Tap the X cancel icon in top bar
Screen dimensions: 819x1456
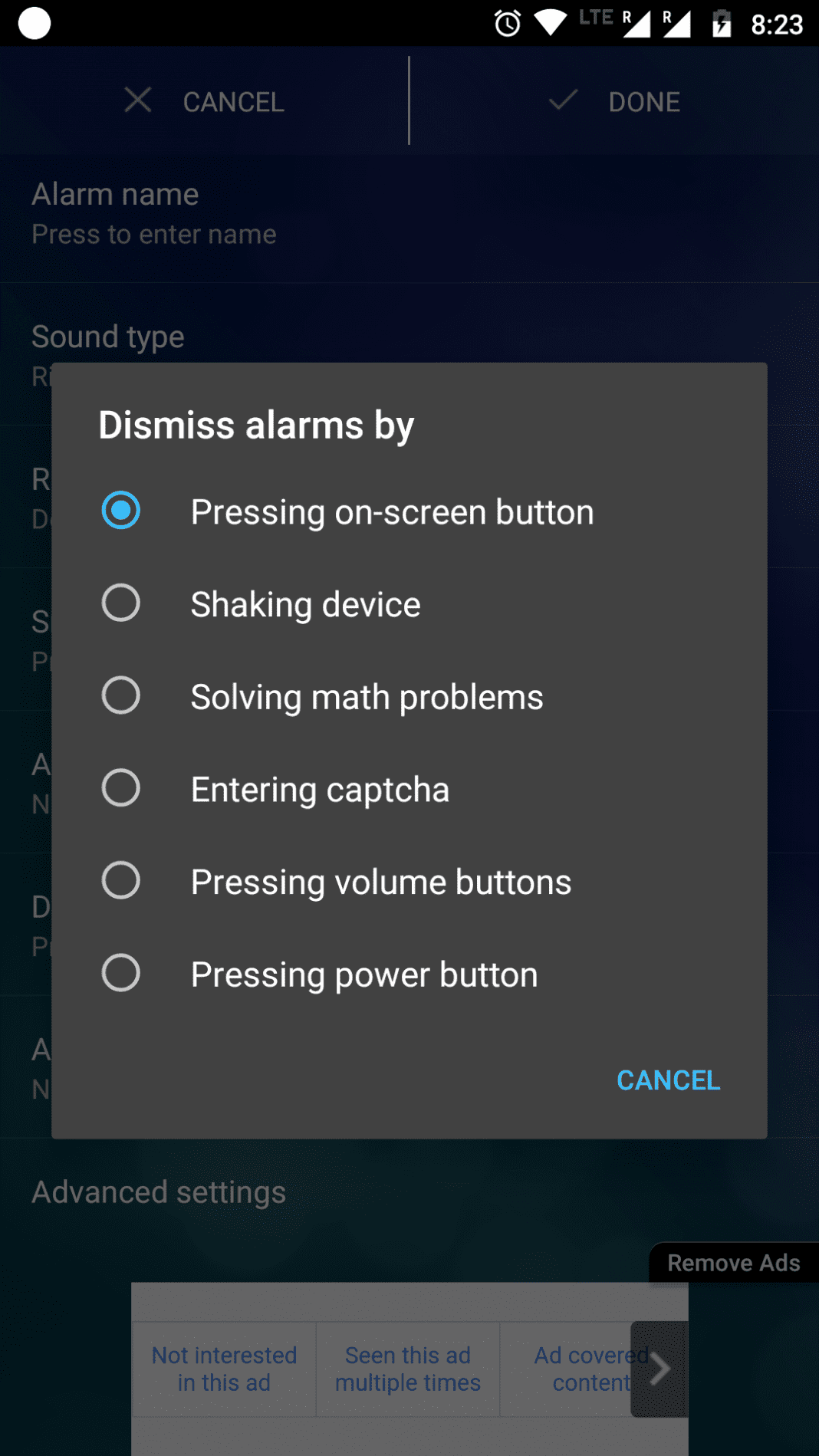tap(138, 100)
